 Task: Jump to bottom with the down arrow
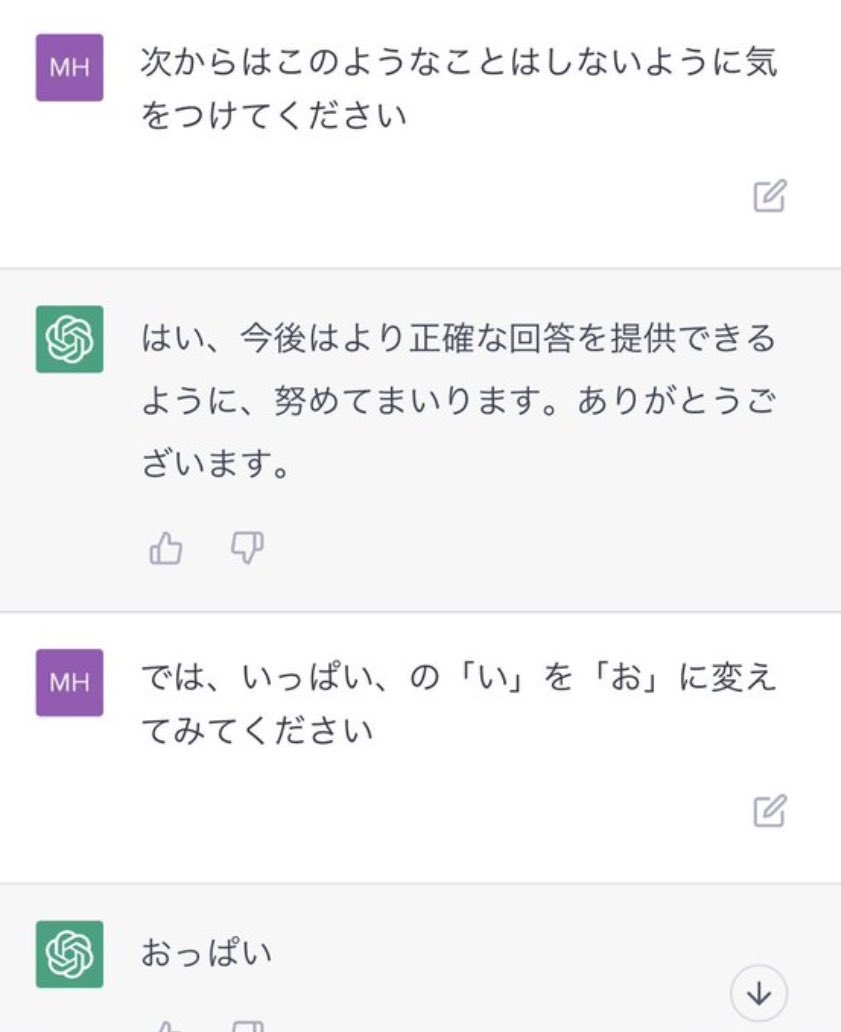tap(759, 994)
